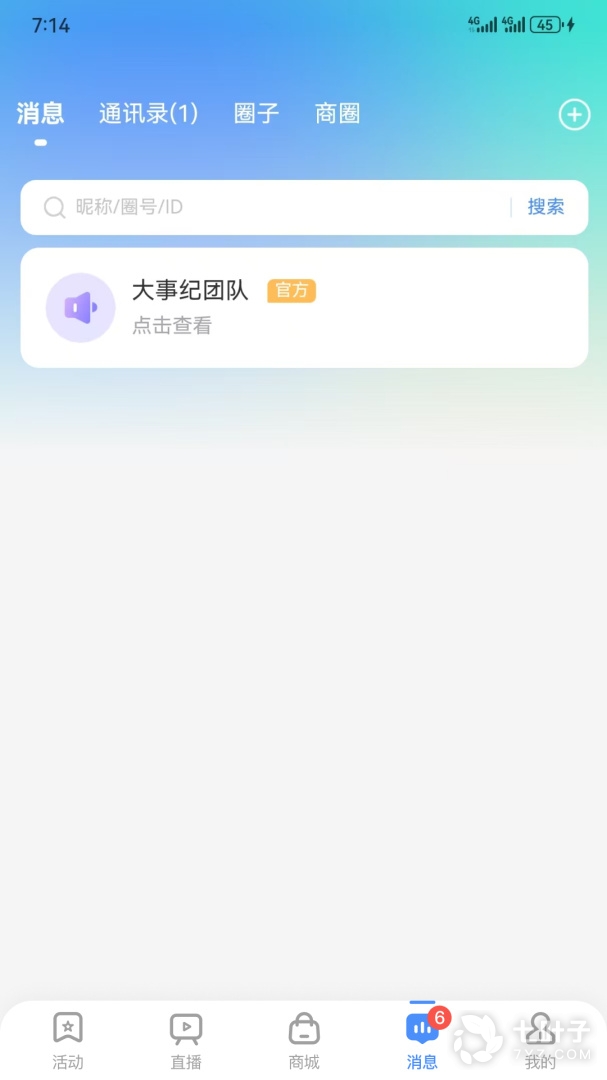This screenshot has width=607, height=1080.
Task: Select 消息 in the bottom navigation
Action: (x=422, y=1040)
